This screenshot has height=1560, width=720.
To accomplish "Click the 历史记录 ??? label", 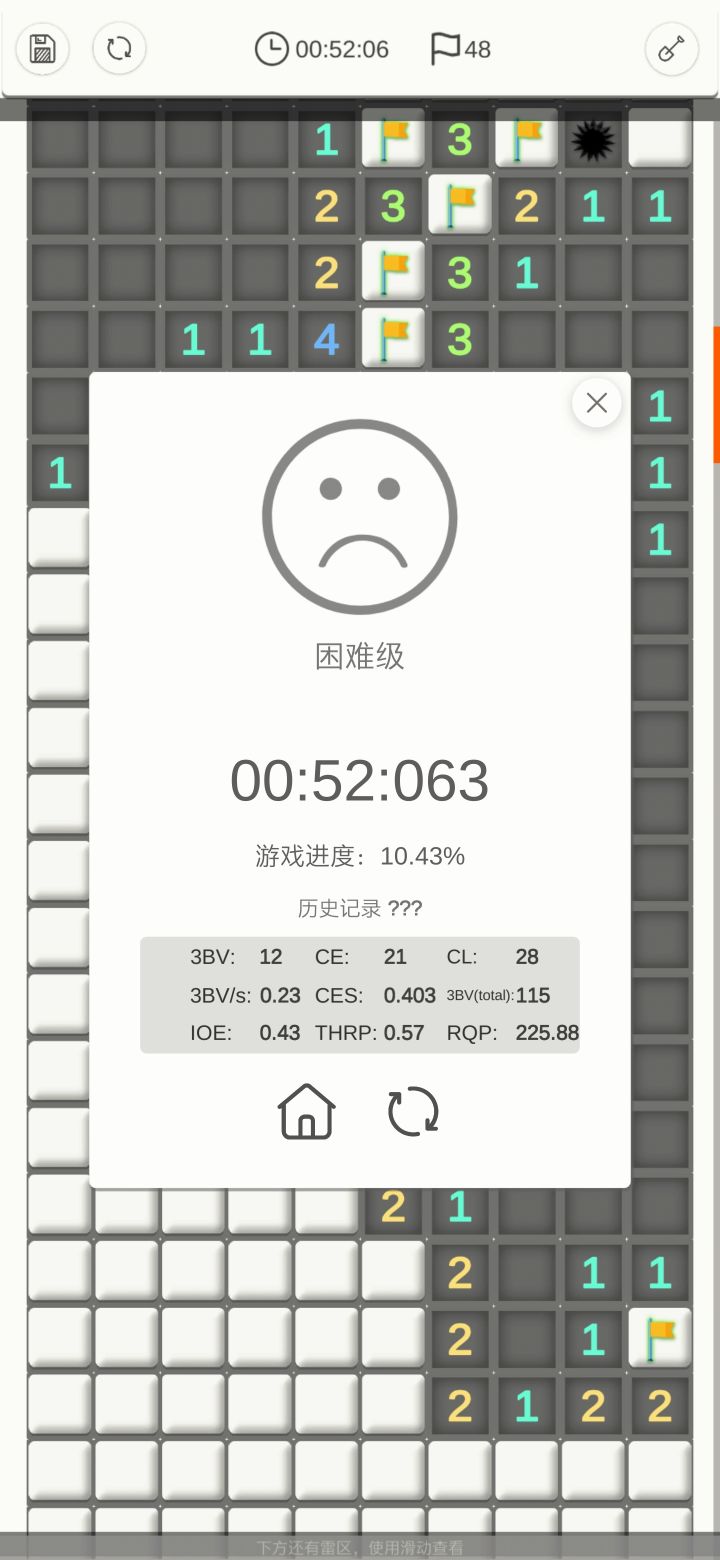I will [x=359, y=909].
